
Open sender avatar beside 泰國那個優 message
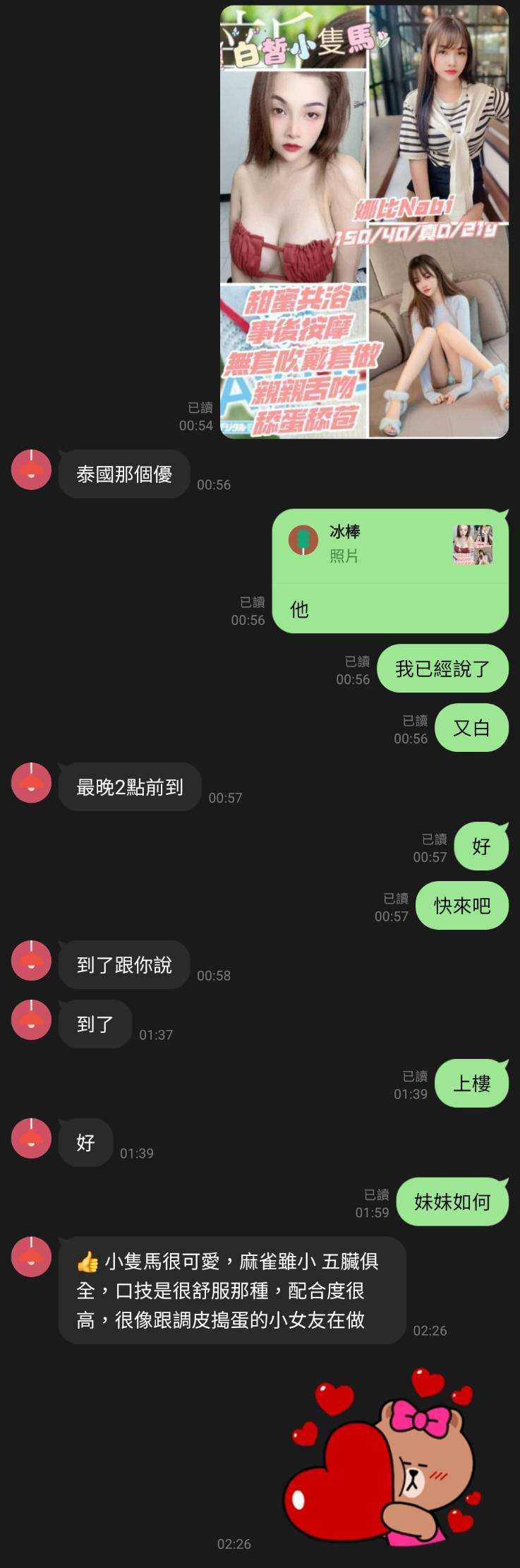(x=32, y=469)
